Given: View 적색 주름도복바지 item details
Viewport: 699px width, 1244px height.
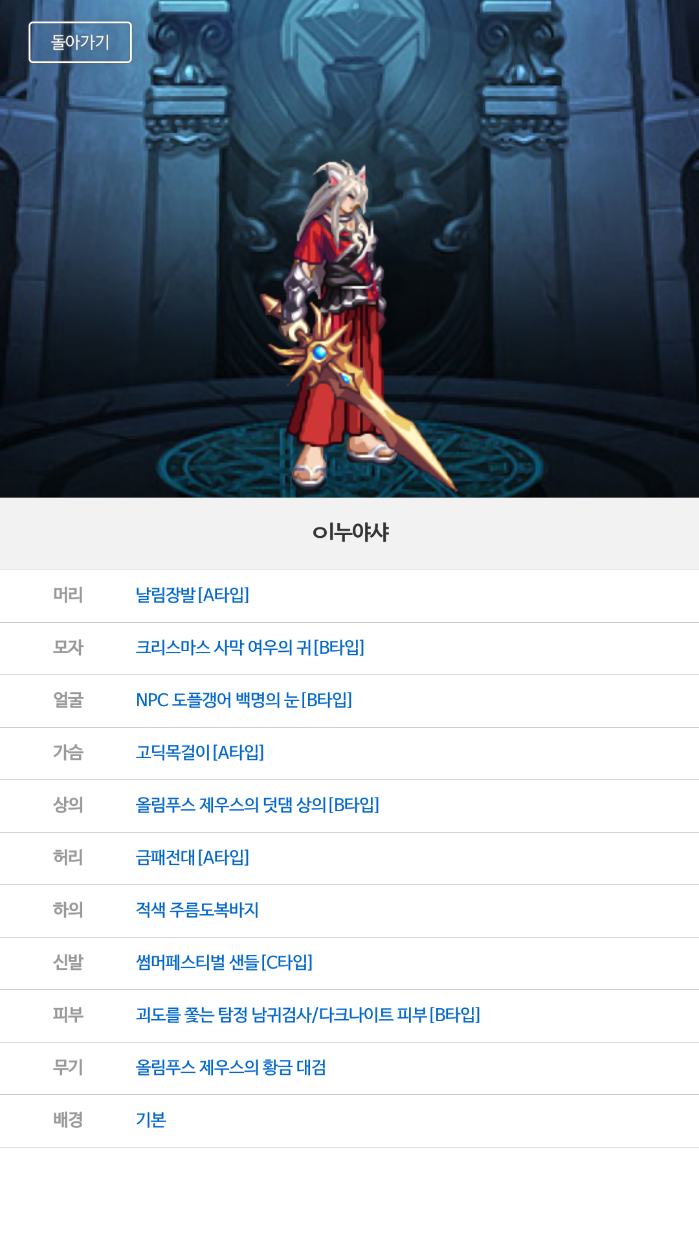Looking at the screenshot, I should 197,910.
